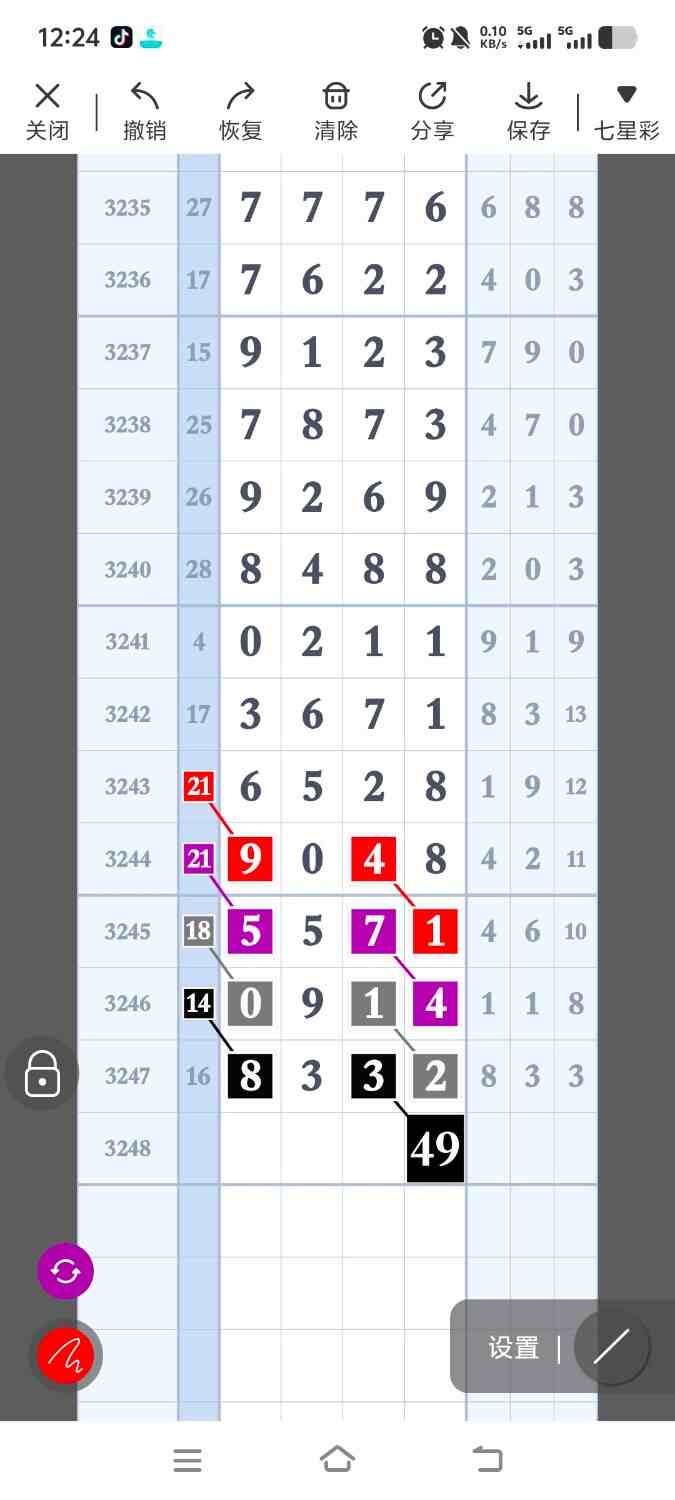The width and height of the screenshot is (675, 1500).
Task: Clear all marks with 清除
Action: tap(336, 111)
